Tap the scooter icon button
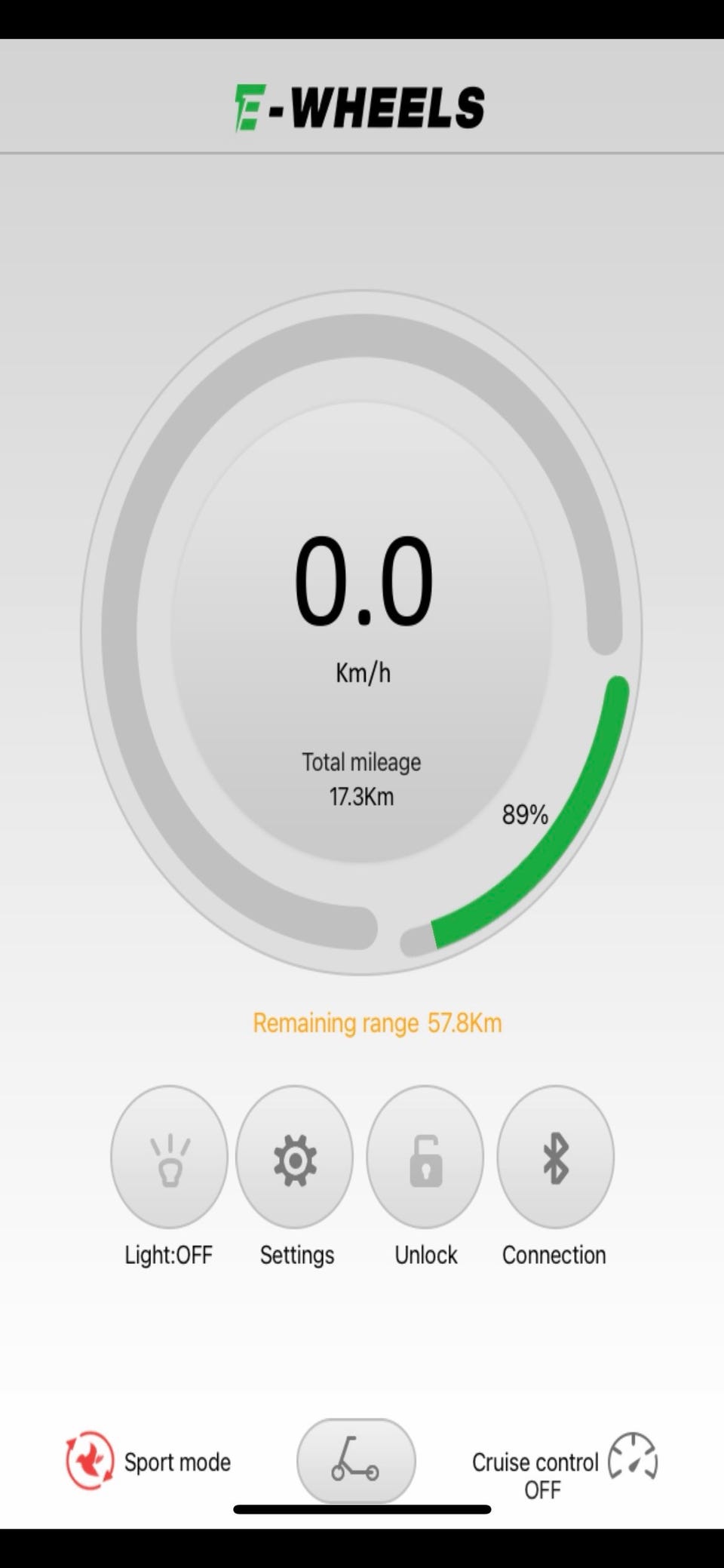 point(356,1461)
